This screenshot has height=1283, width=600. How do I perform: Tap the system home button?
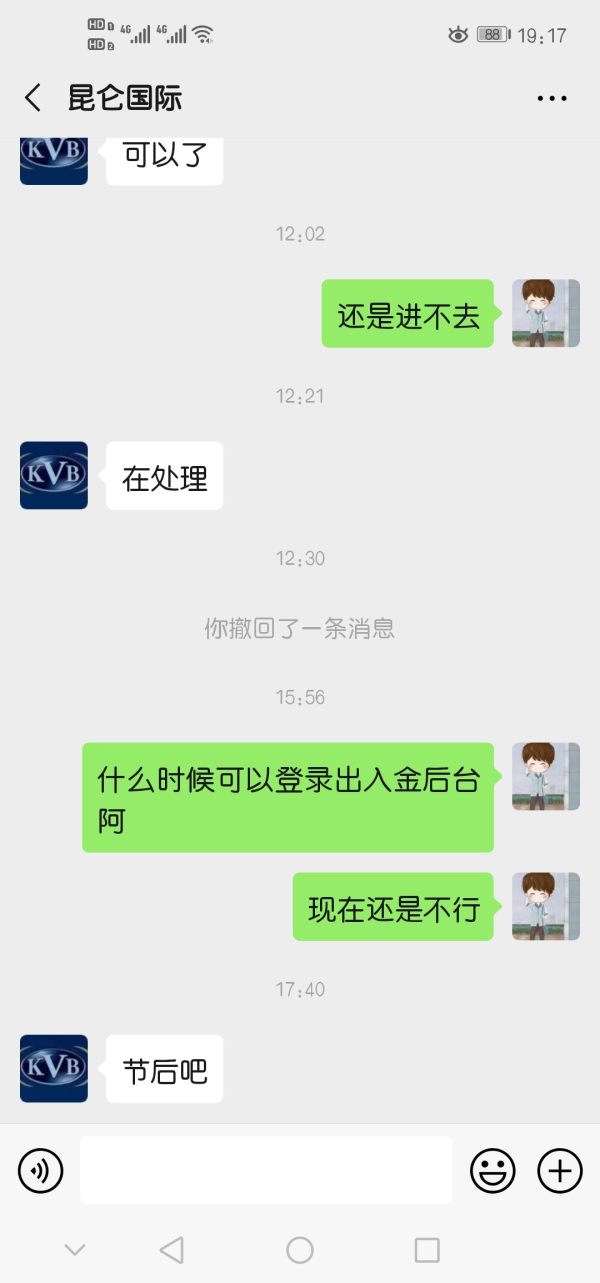tap(300, 1249)
